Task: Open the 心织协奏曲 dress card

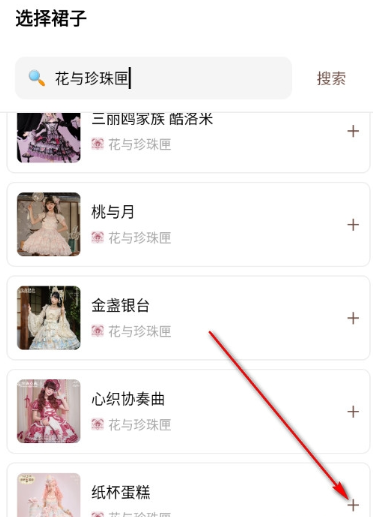Action: pos(188,411)
